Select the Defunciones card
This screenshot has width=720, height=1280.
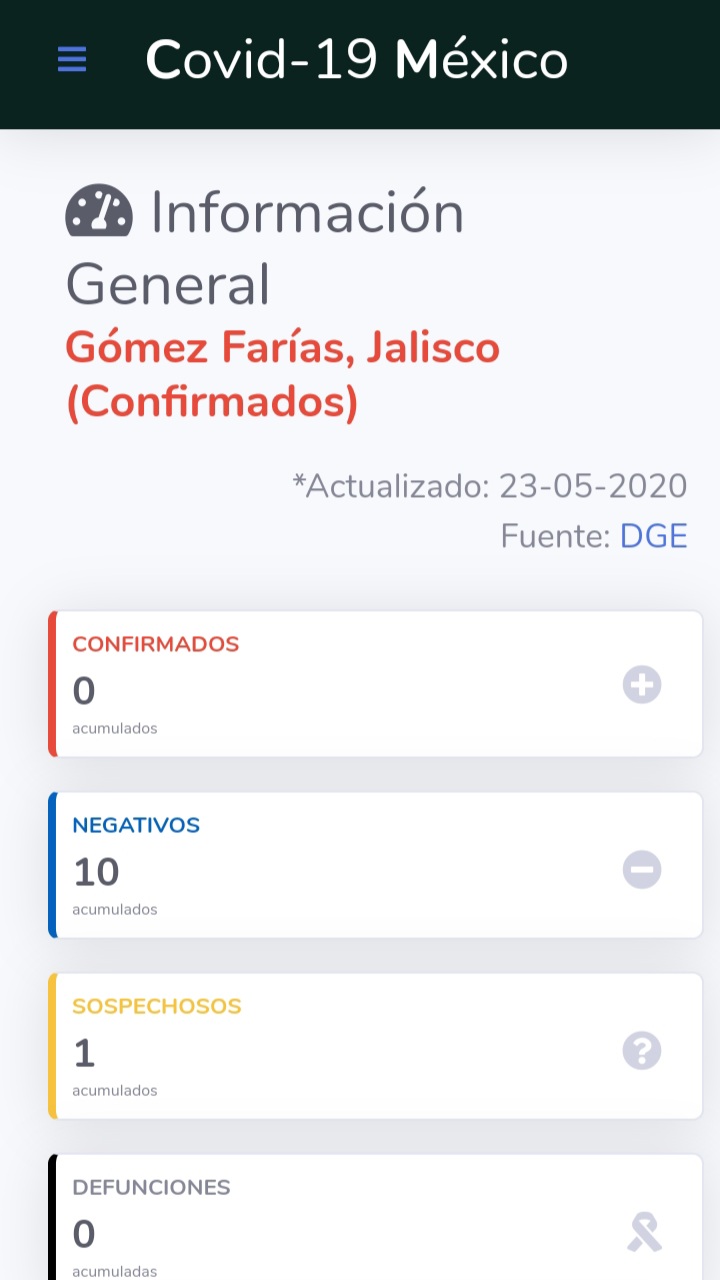pyautogui.click(x=375, y=1217)
